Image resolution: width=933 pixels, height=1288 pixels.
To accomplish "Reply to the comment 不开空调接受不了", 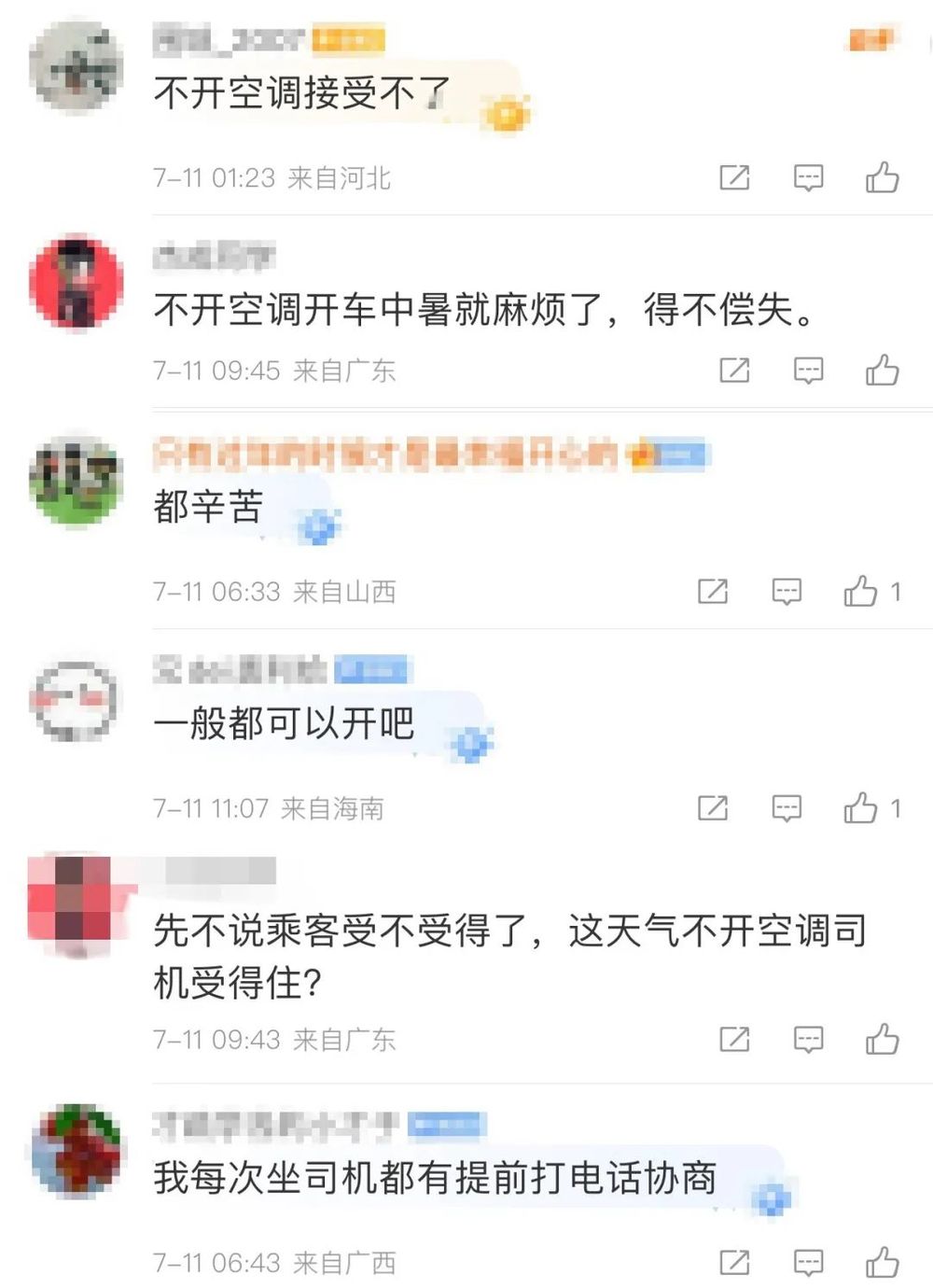I will 808,177.
